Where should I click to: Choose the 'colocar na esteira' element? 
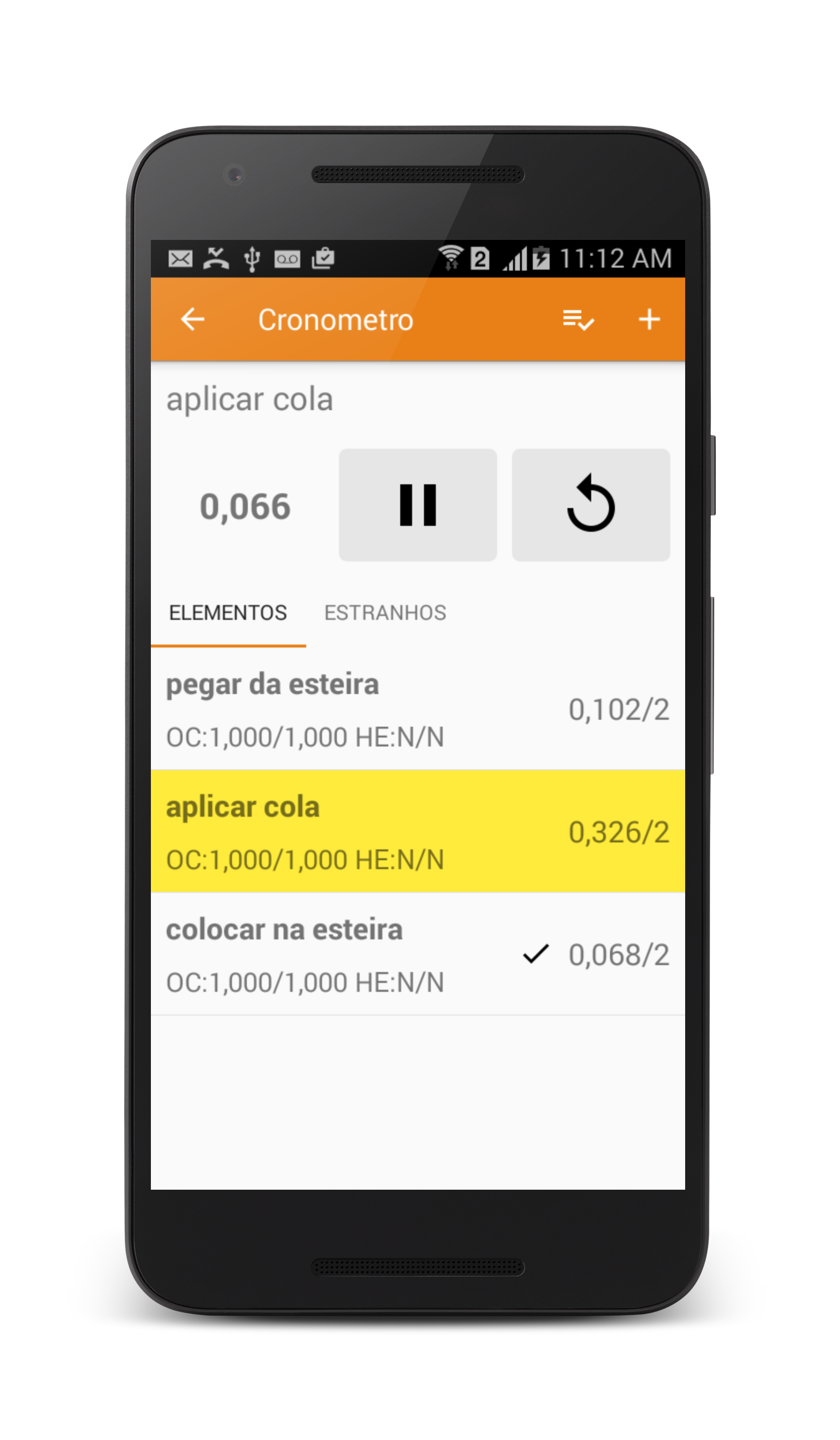point(343,955)
